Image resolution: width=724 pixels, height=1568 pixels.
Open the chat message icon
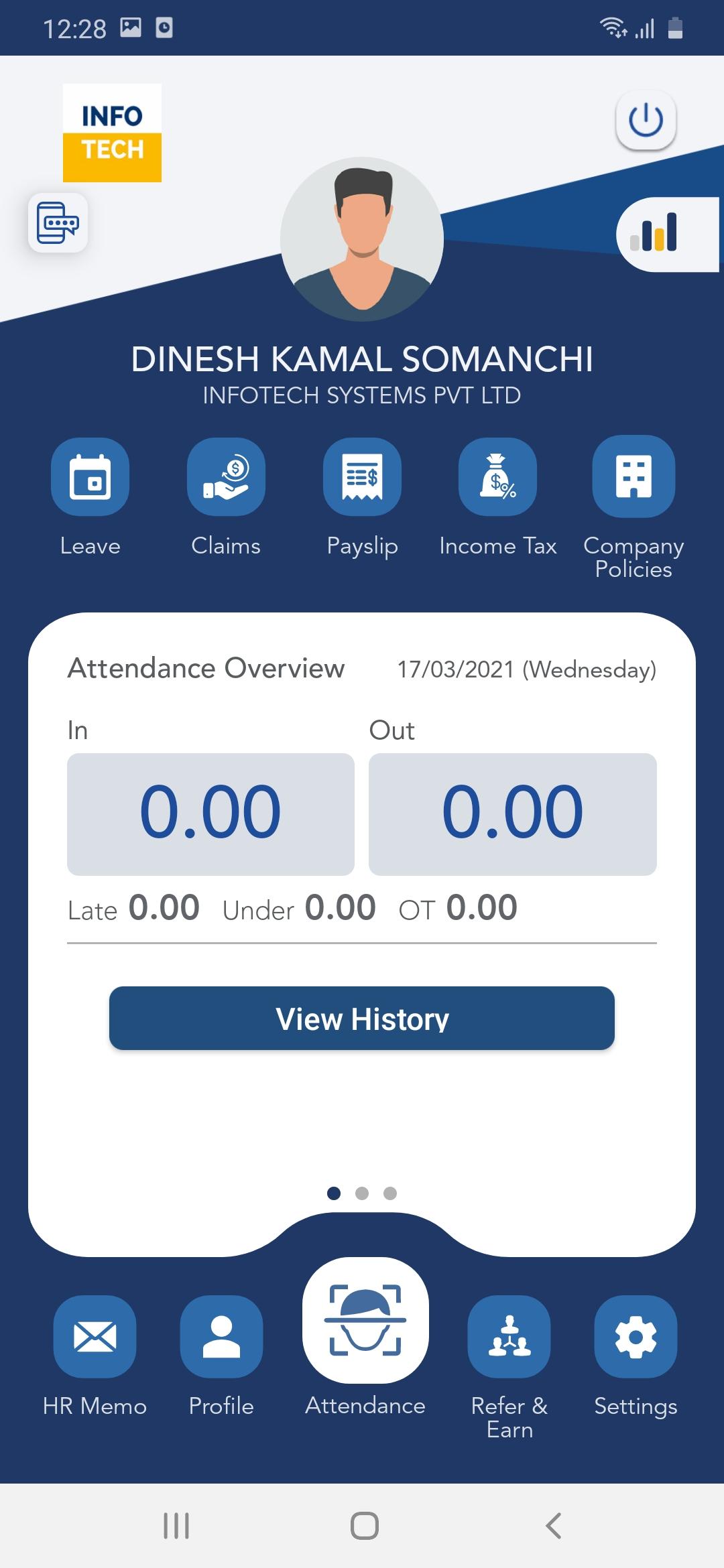point(58,222)
